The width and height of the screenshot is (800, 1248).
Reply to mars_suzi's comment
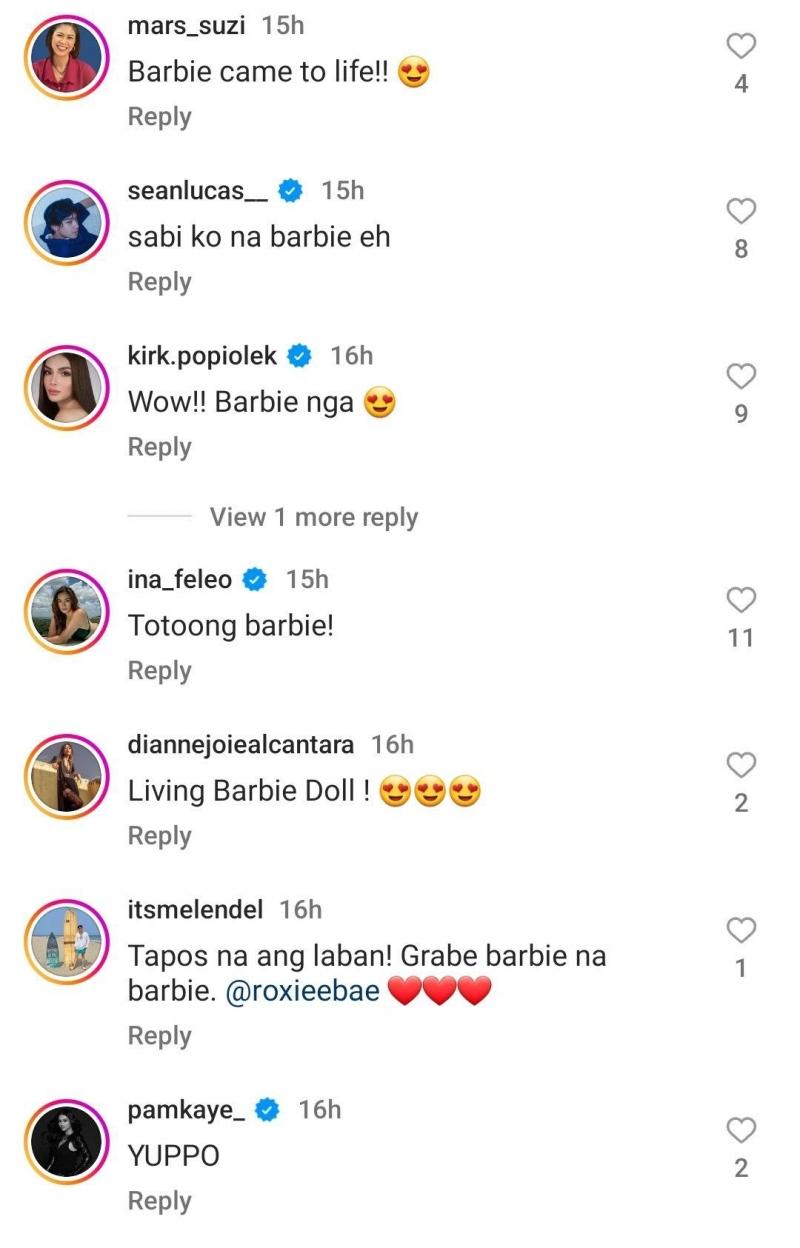point(159,117)
